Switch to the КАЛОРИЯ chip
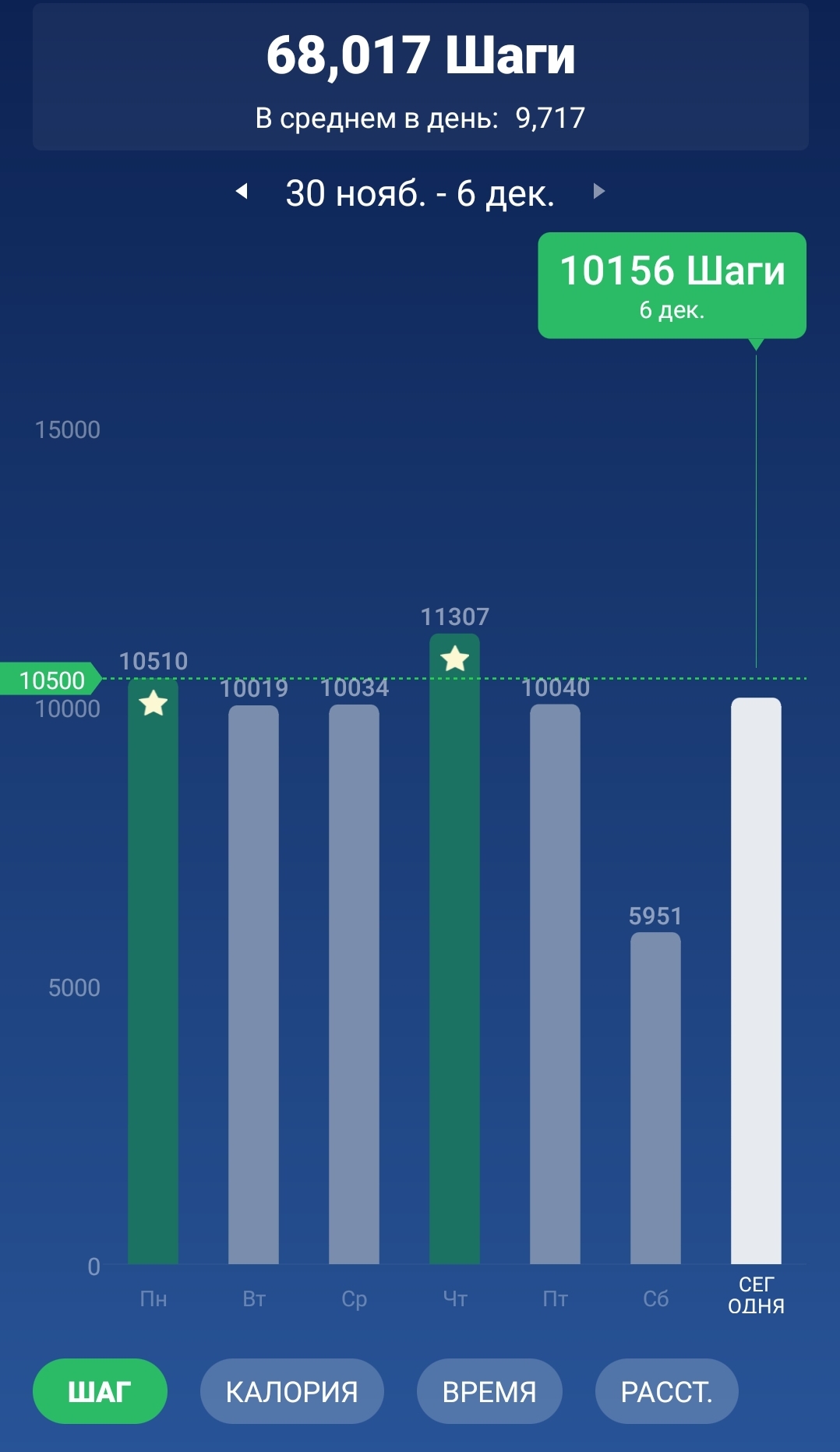The width and height of the screenshot is (840, 1452). [x=291, y=1391]
